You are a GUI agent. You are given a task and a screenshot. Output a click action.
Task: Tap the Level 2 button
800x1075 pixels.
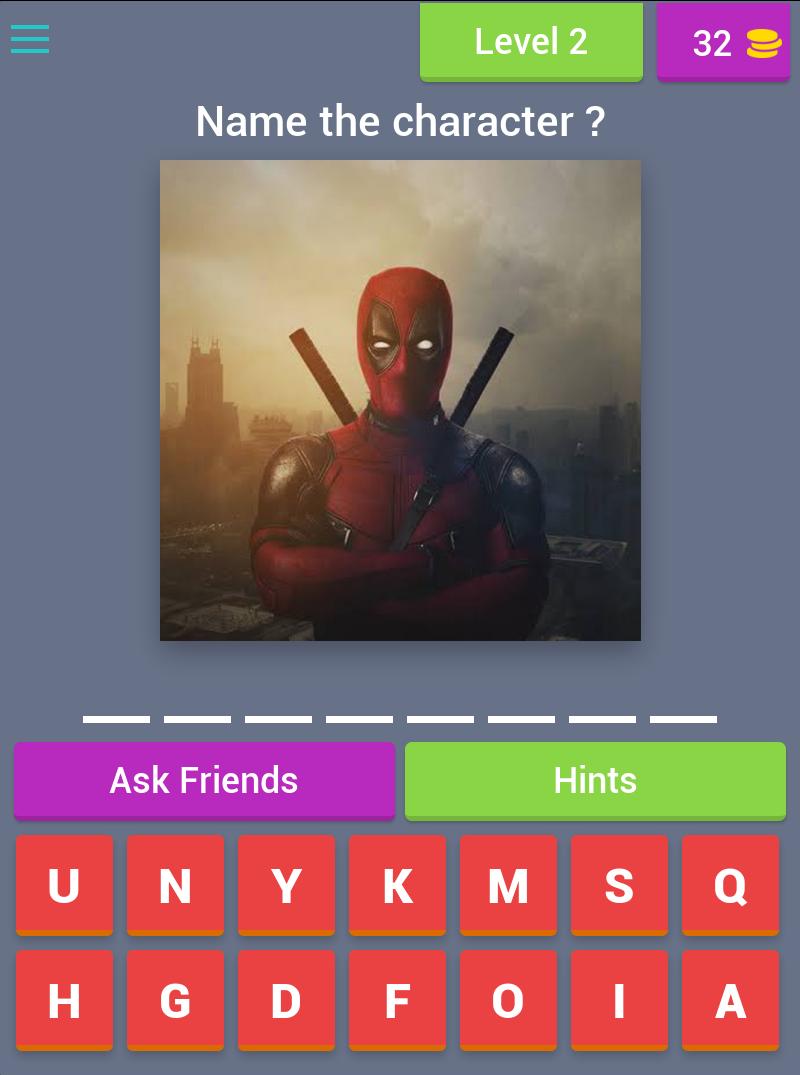(x=531, y=42)
